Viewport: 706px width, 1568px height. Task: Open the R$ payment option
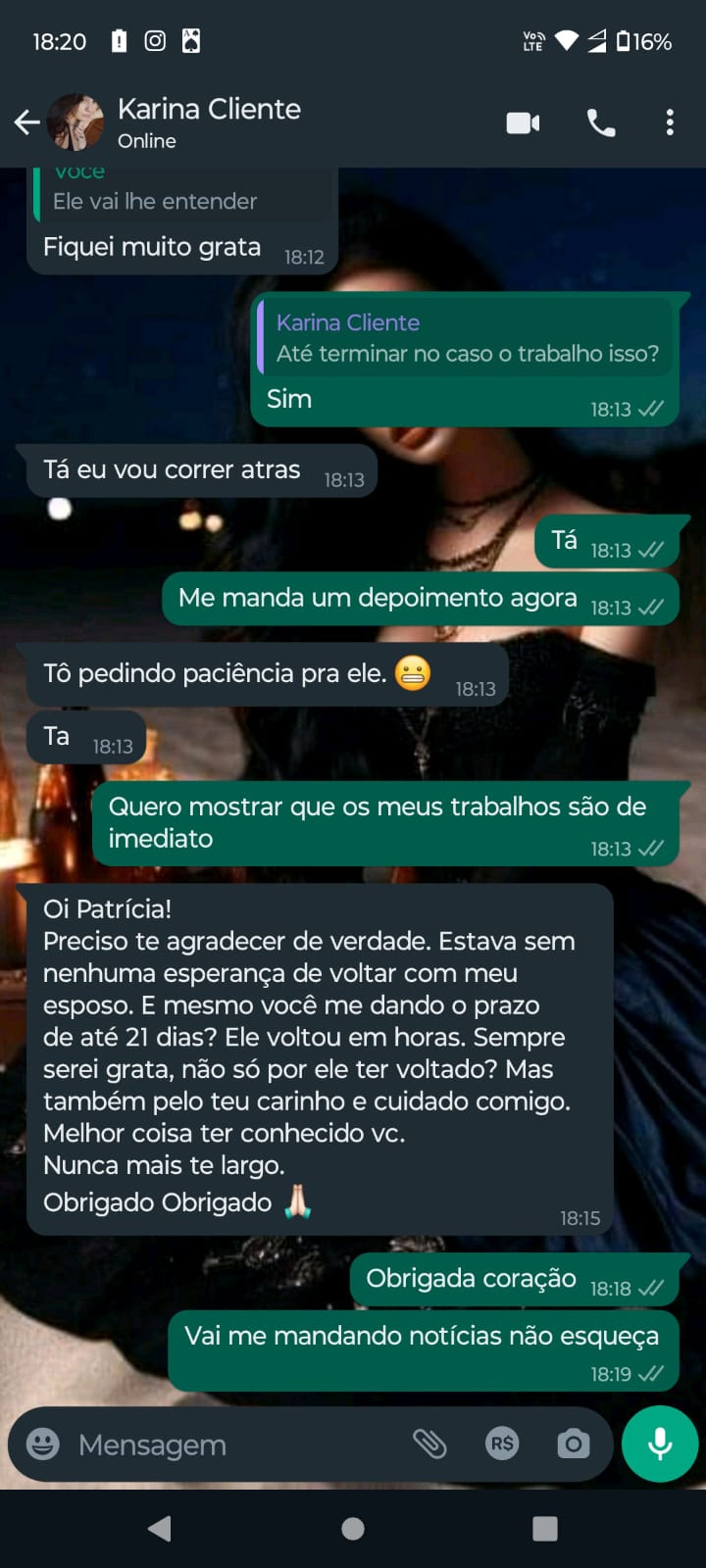tap(502, 1444)
